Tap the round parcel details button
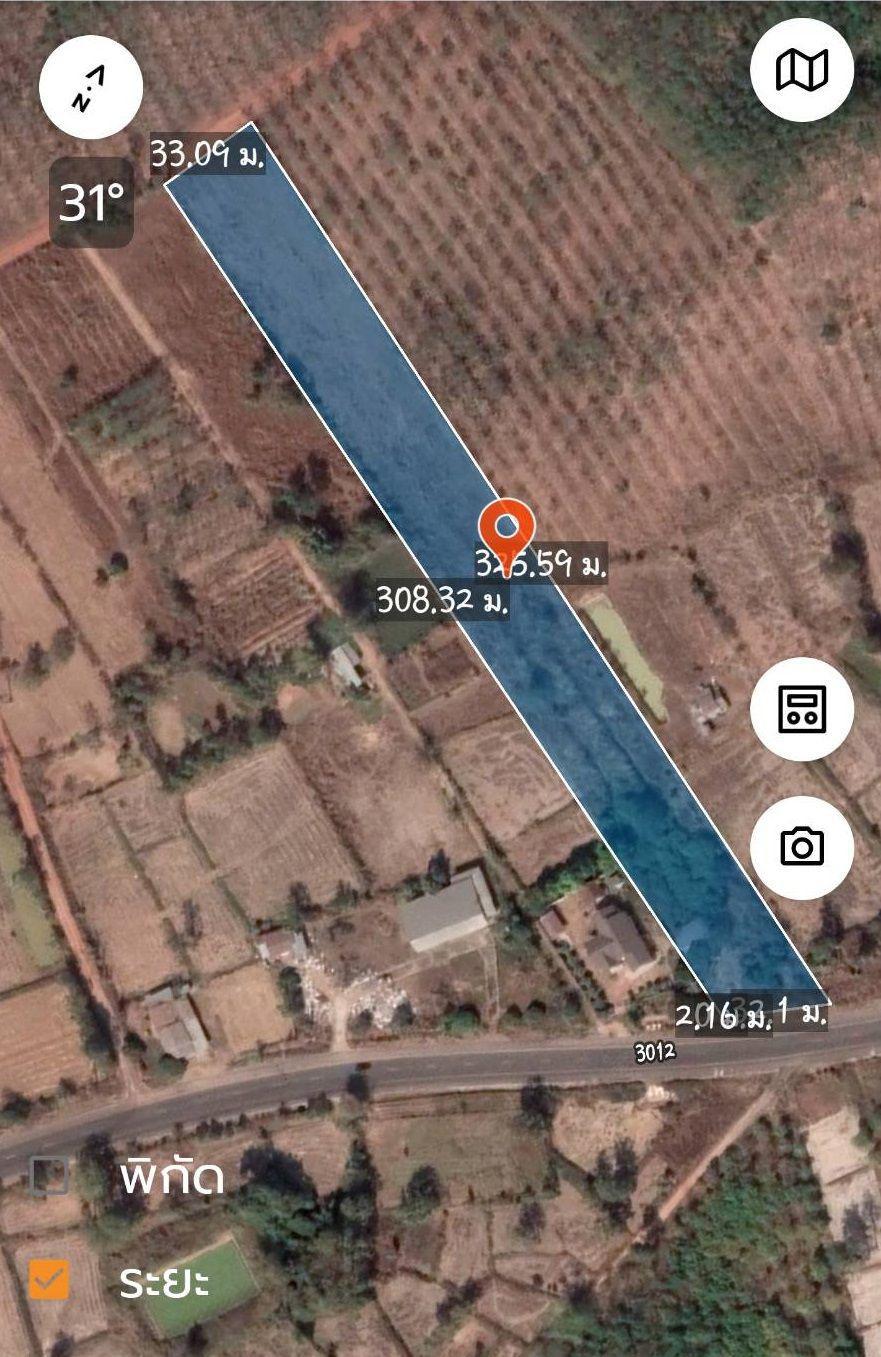Image resolution: width=881 pixels, height=1357 pixels. (801, 709)
